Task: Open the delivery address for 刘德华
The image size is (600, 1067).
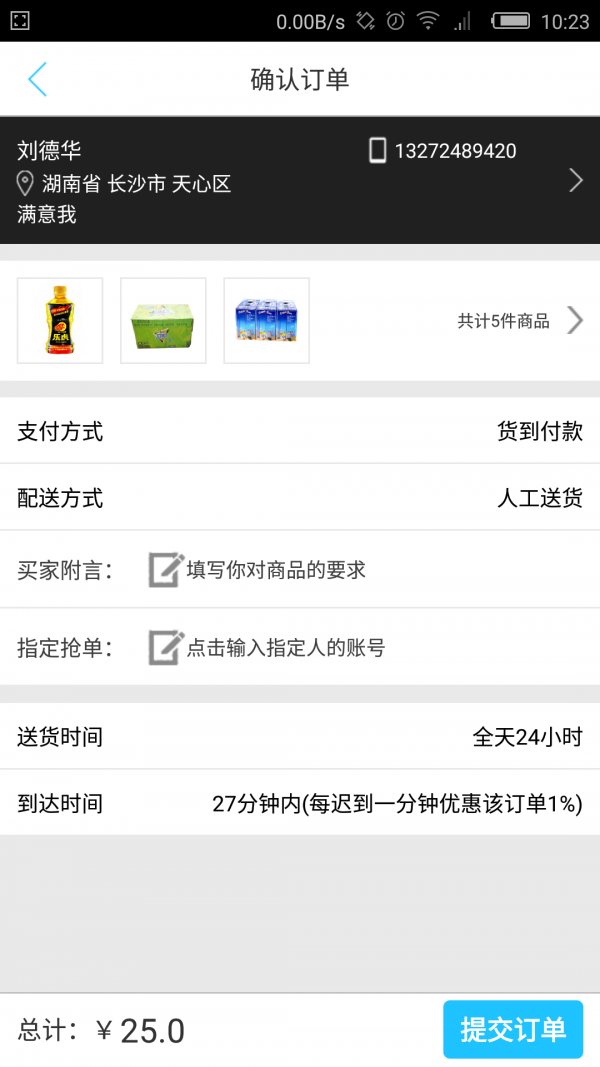Action: (x=300, y=181)
